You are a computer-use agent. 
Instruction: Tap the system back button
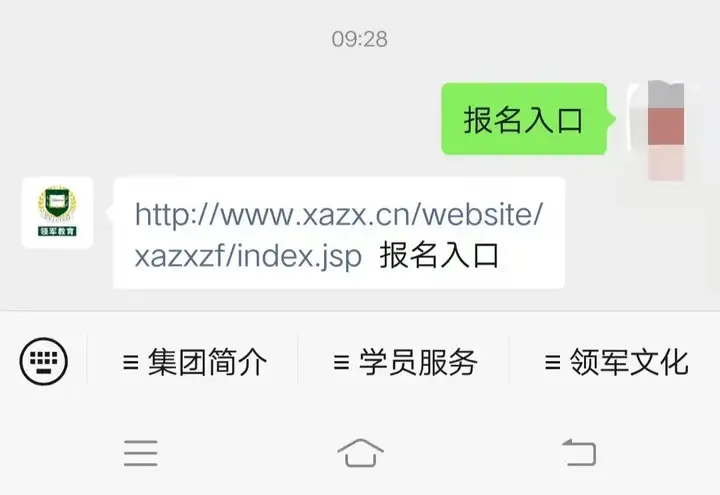pyautogui.click(x=579, y=453)
